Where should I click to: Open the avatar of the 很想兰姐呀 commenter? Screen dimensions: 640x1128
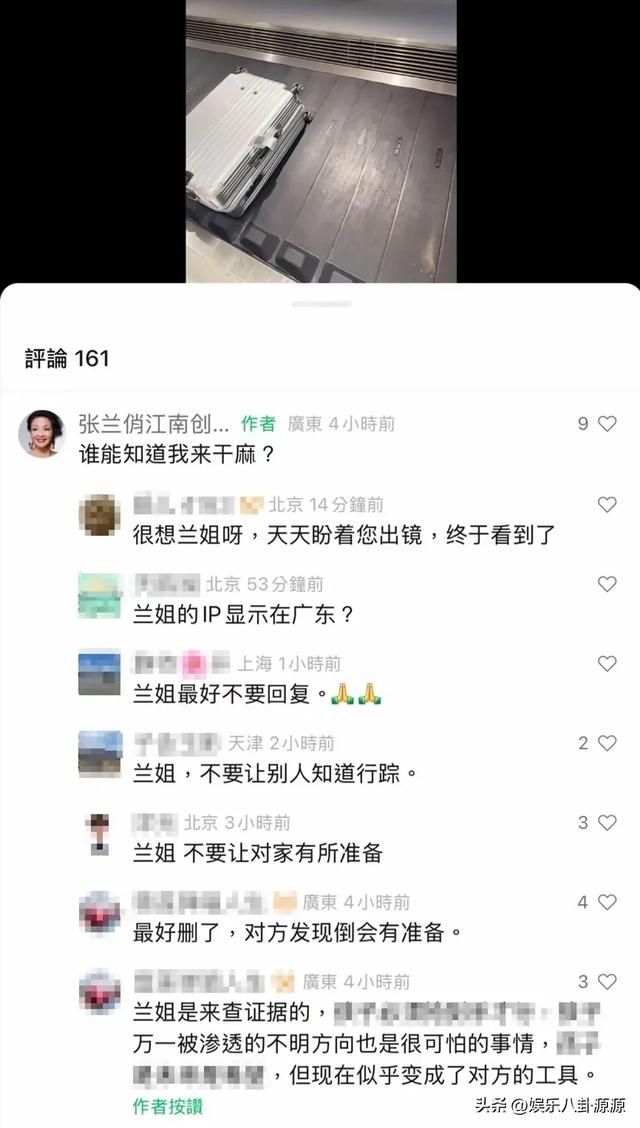point(99,514)
